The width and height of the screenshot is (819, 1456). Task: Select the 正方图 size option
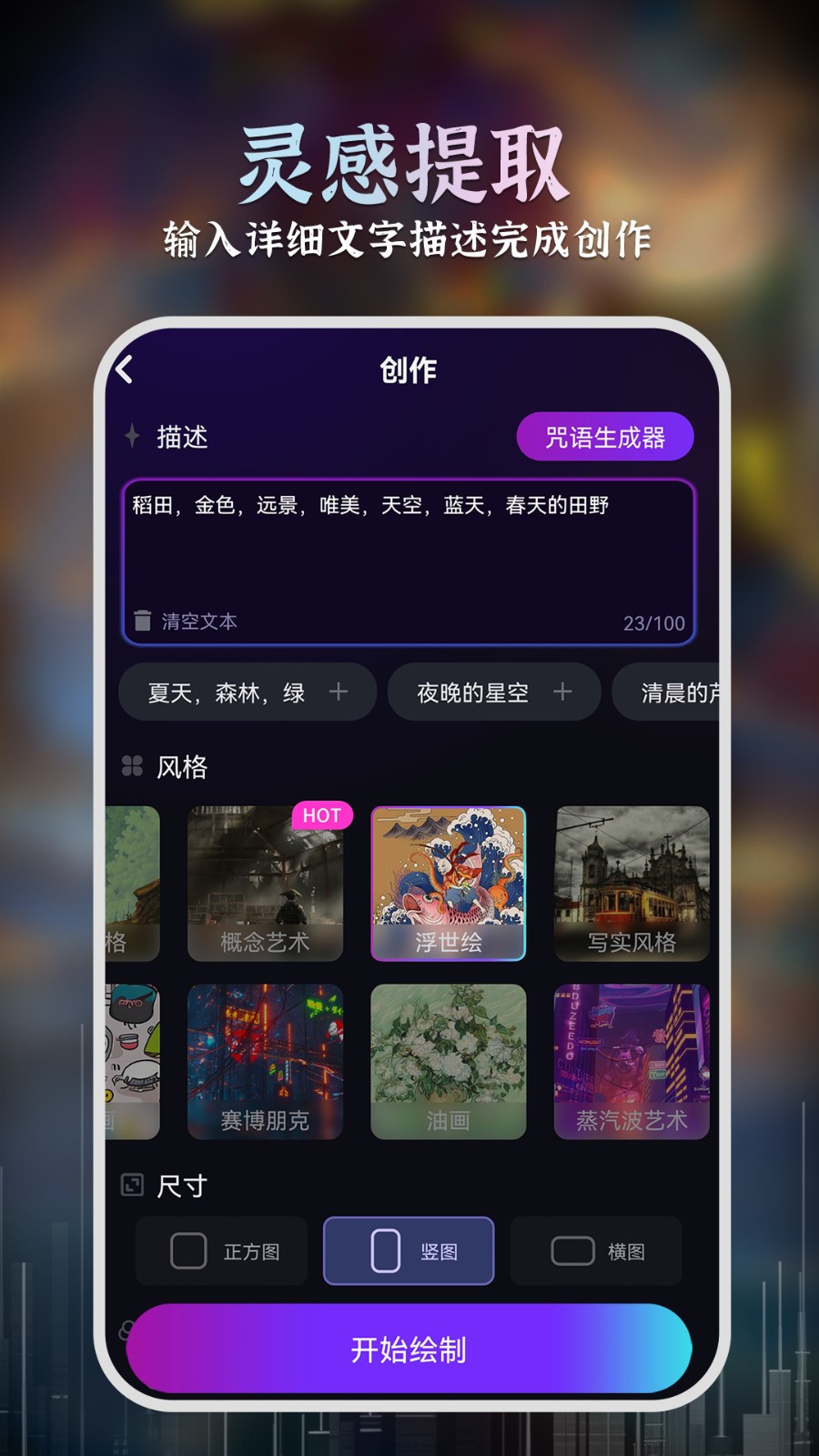click(221, 1250)
